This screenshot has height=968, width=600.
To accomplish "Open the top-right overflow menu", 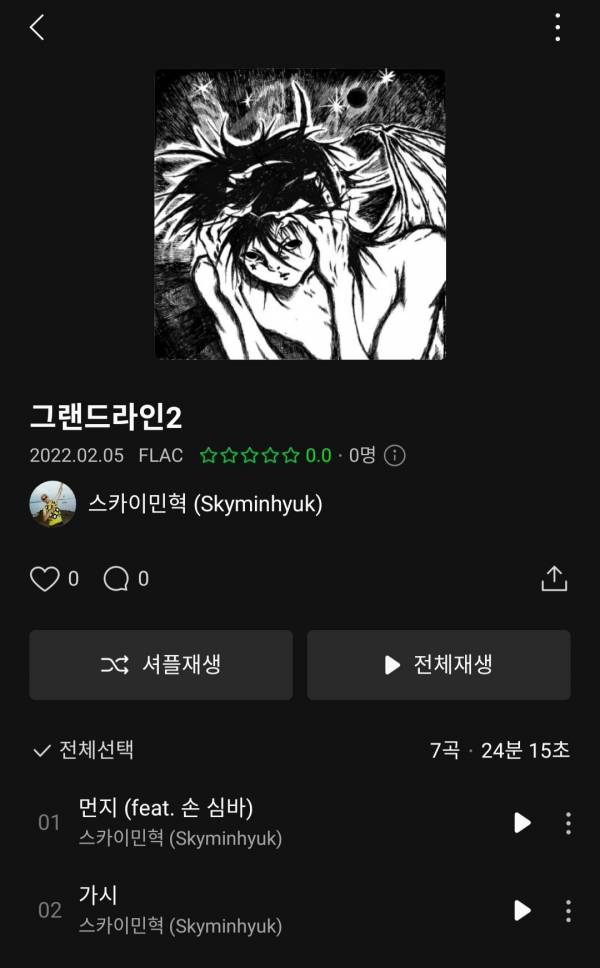I will click(557, 28).
